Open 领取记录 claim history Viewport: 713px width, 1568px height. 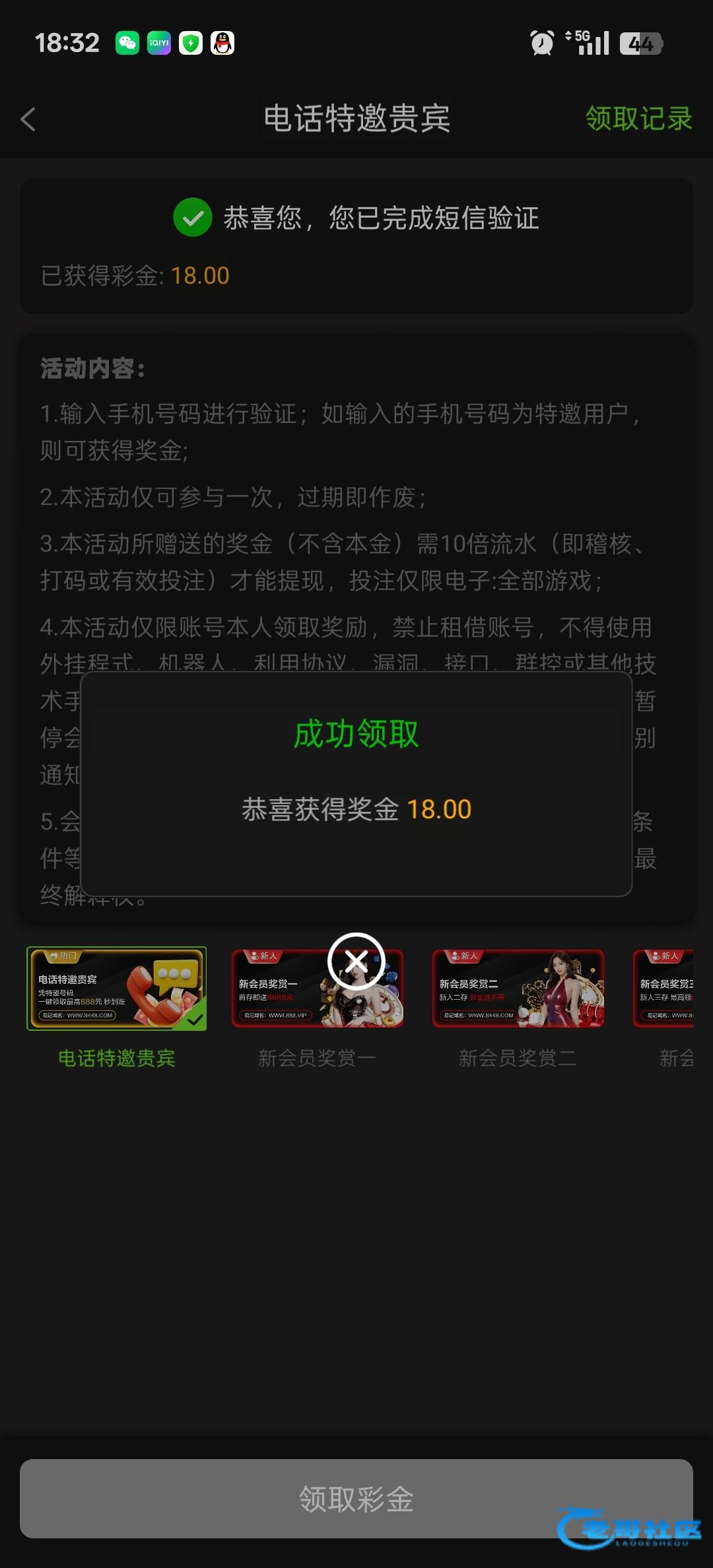(638, 119)
